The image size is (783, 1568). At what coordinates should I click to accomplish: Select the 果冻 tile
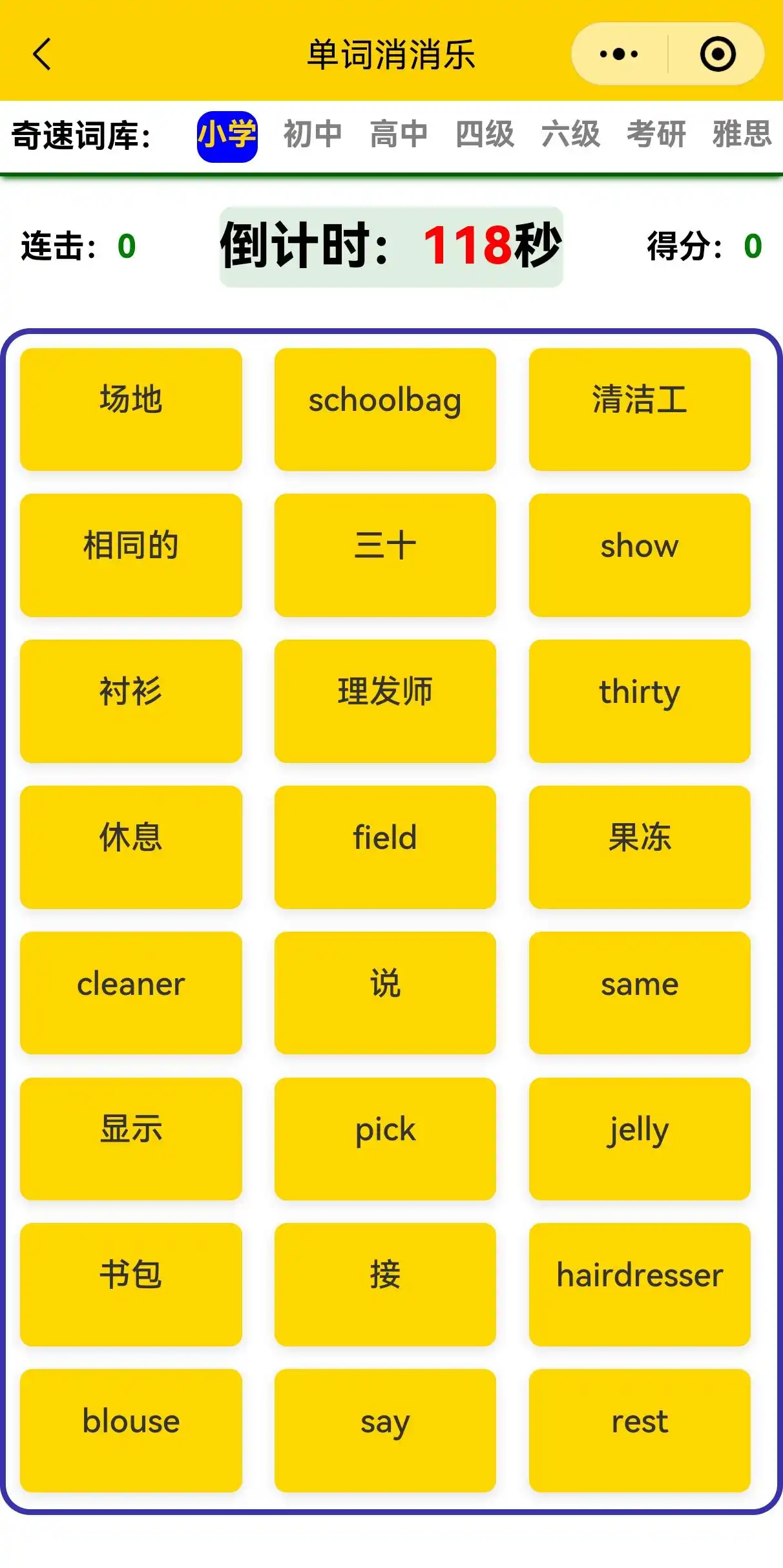(640, 847)
